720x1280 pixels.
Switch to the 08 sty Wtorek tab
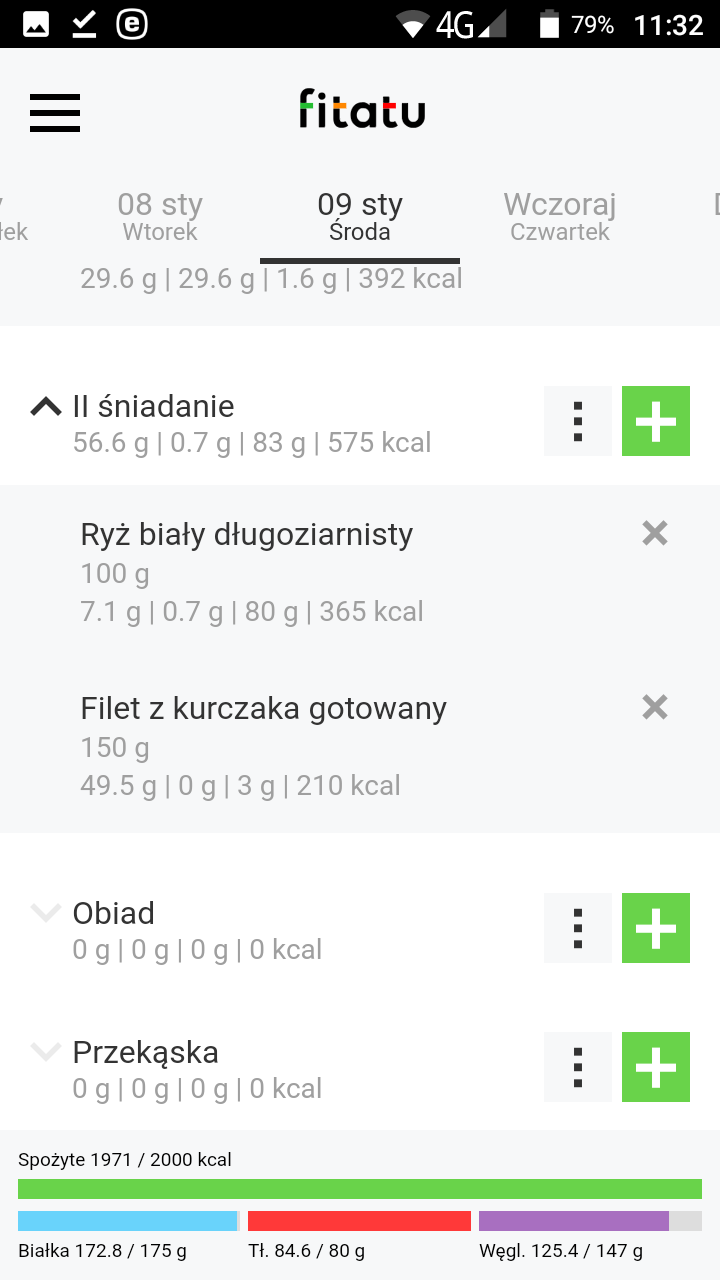(x=160, y=218)
